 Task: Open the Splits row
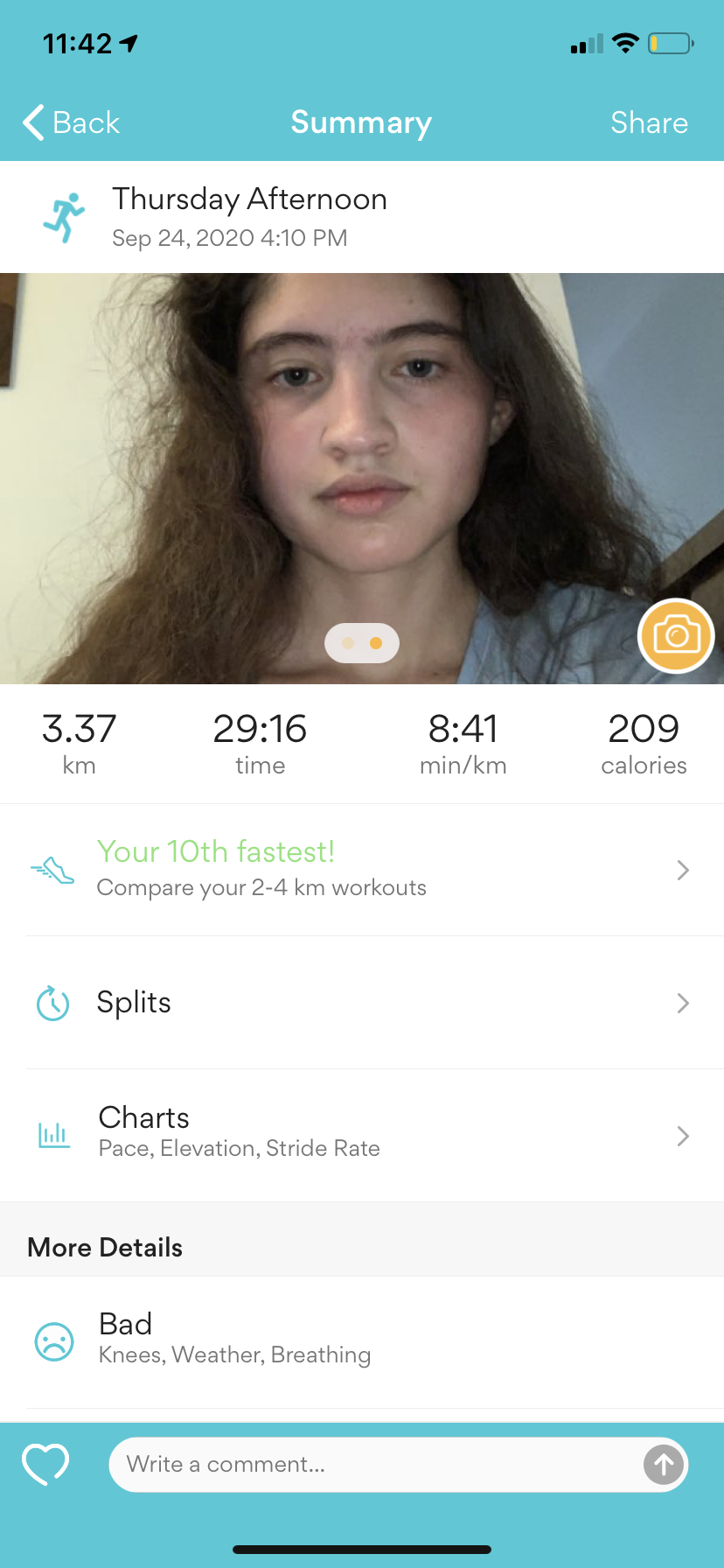pos(362,1003)
